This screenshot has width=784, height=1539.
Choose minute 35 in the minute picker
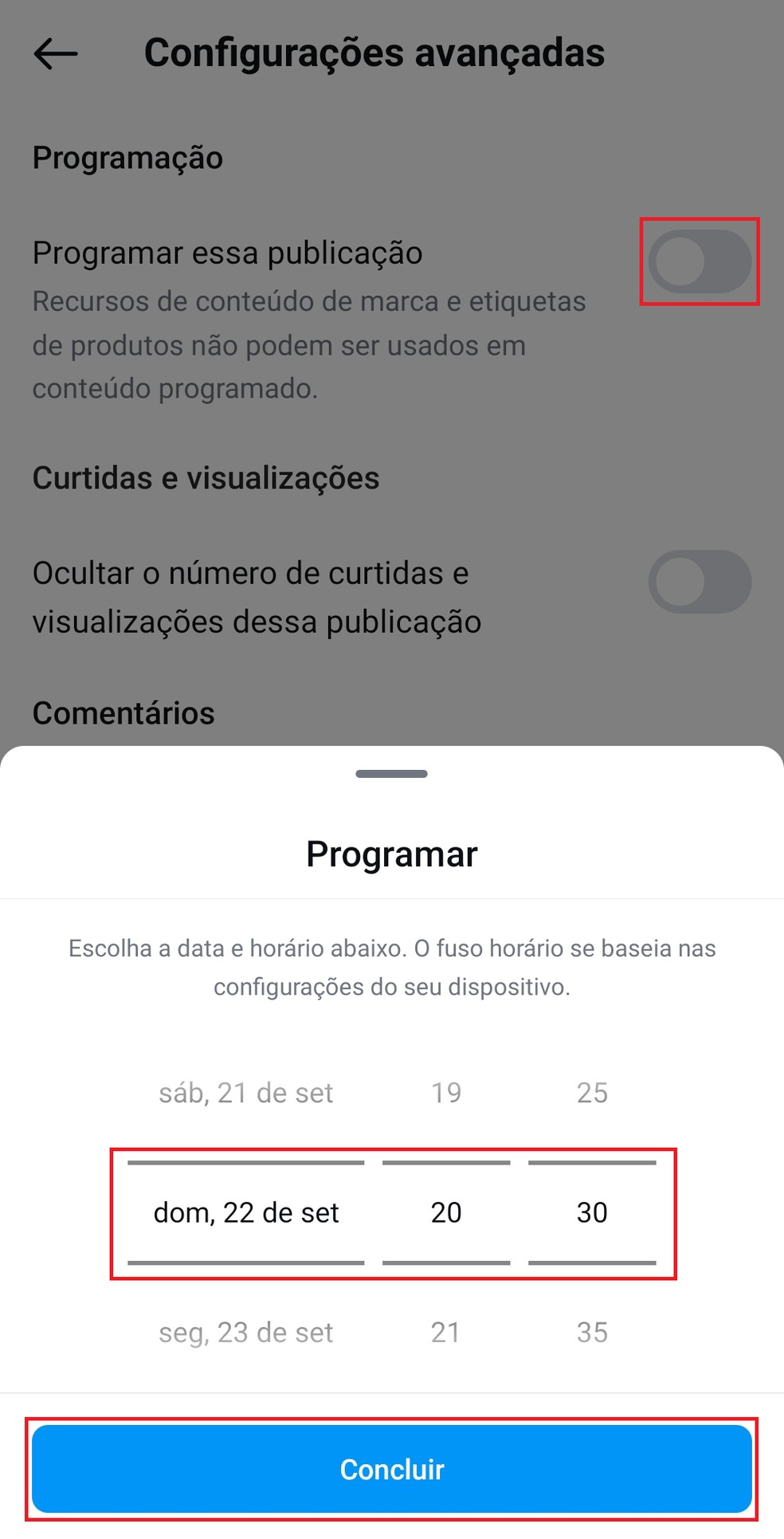point(592,1332)
